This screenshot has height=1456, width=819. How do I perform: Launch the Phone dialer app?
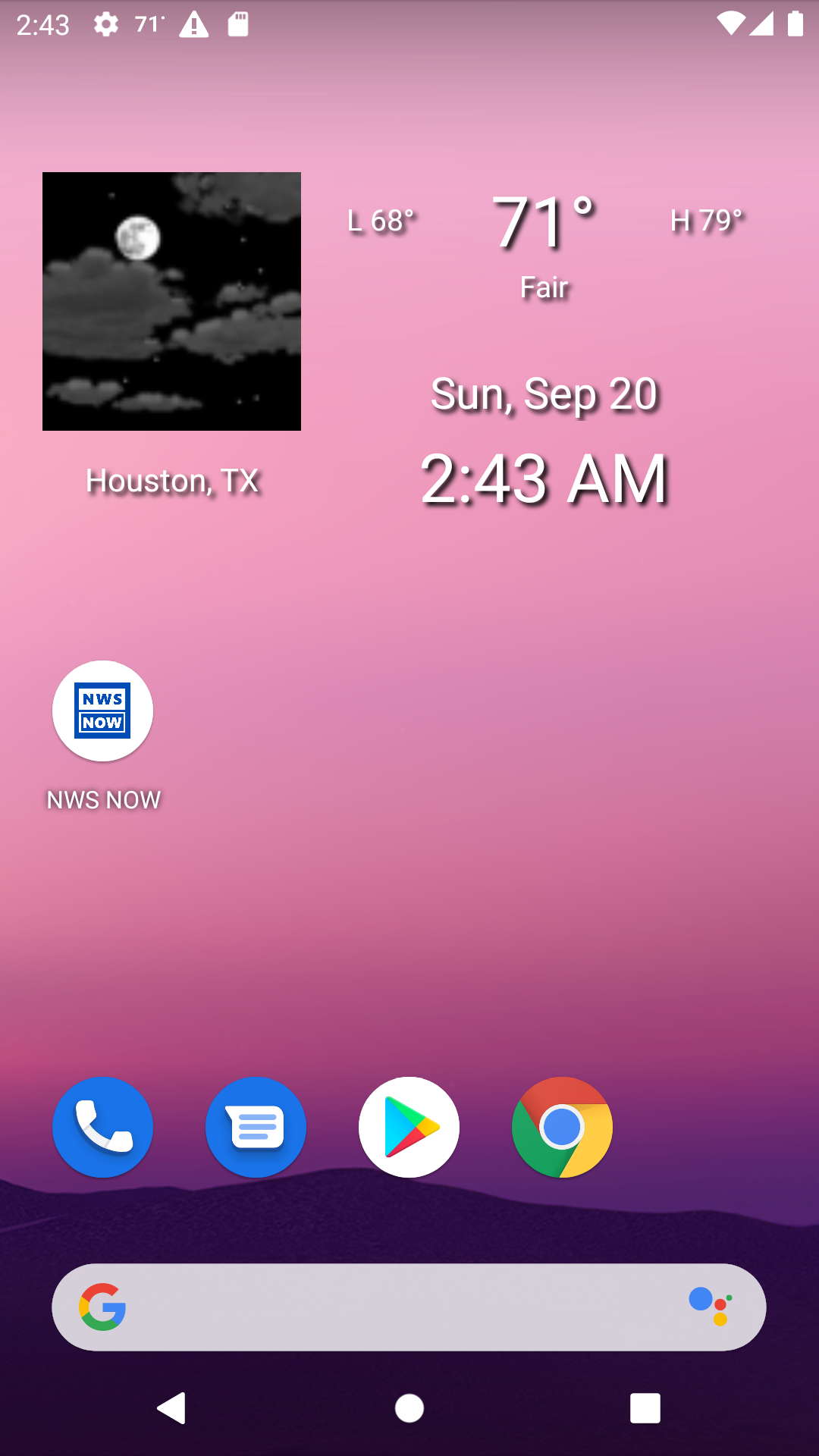click(102, 1127)
